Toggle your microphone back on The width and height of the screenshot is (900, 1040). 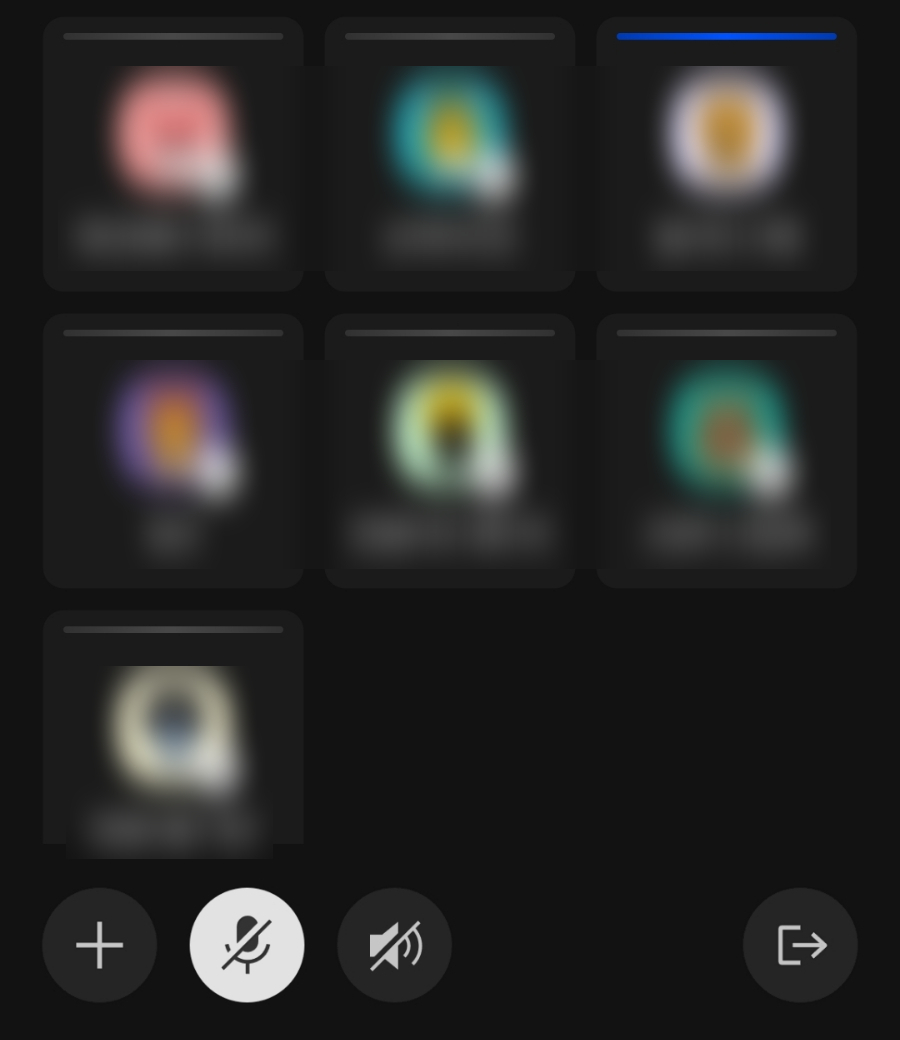[x=246, y=944]
